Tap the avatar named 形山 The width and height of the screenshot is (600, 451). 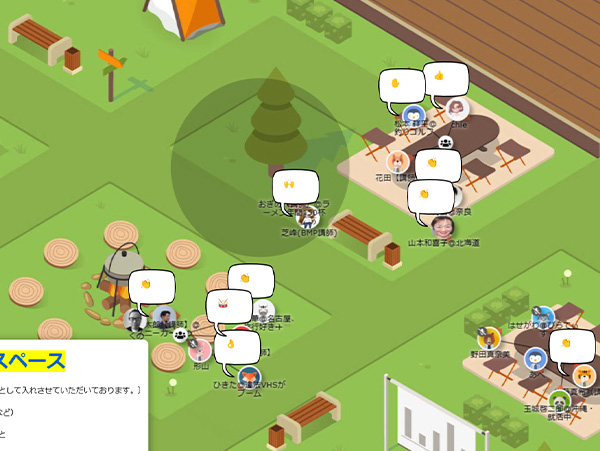(200, 350)
